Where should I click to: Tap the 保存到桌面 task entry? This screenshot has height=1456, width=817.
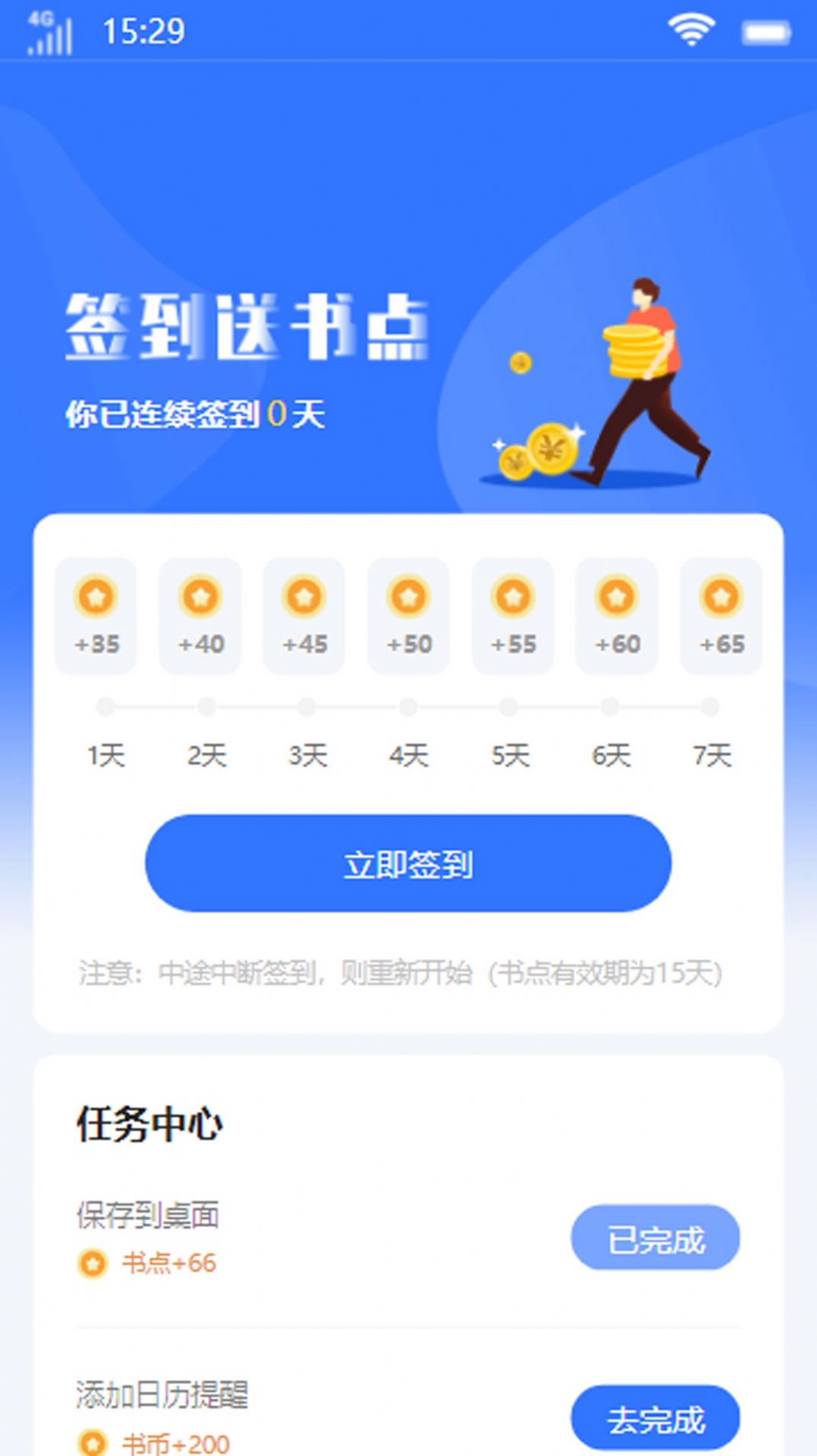pos(148,1215)
